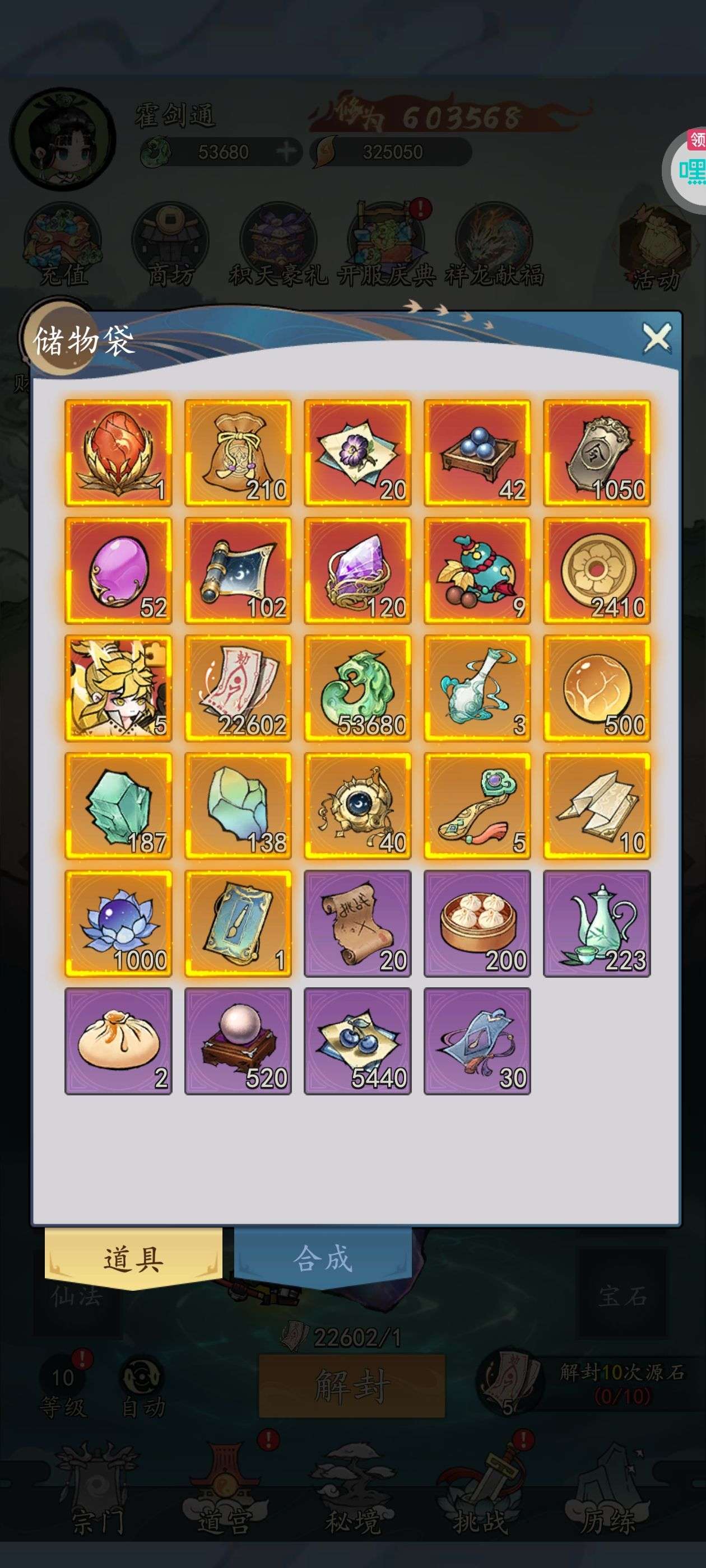Open the red egg item with count 1
The height and width of the screenshot is (1568, 706).
[118, 453]
